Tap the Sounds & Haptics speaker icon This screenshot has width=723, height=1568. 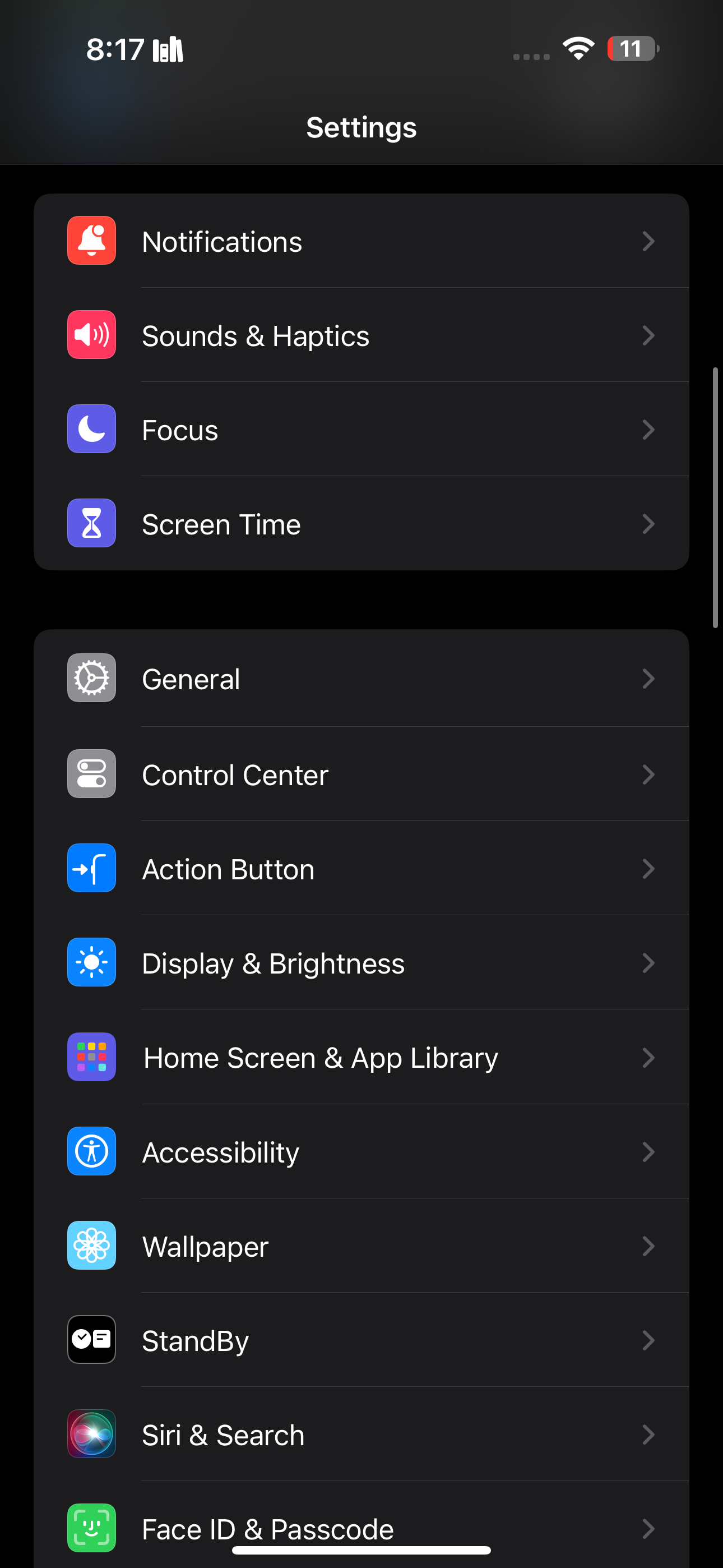tap(91, 335)
